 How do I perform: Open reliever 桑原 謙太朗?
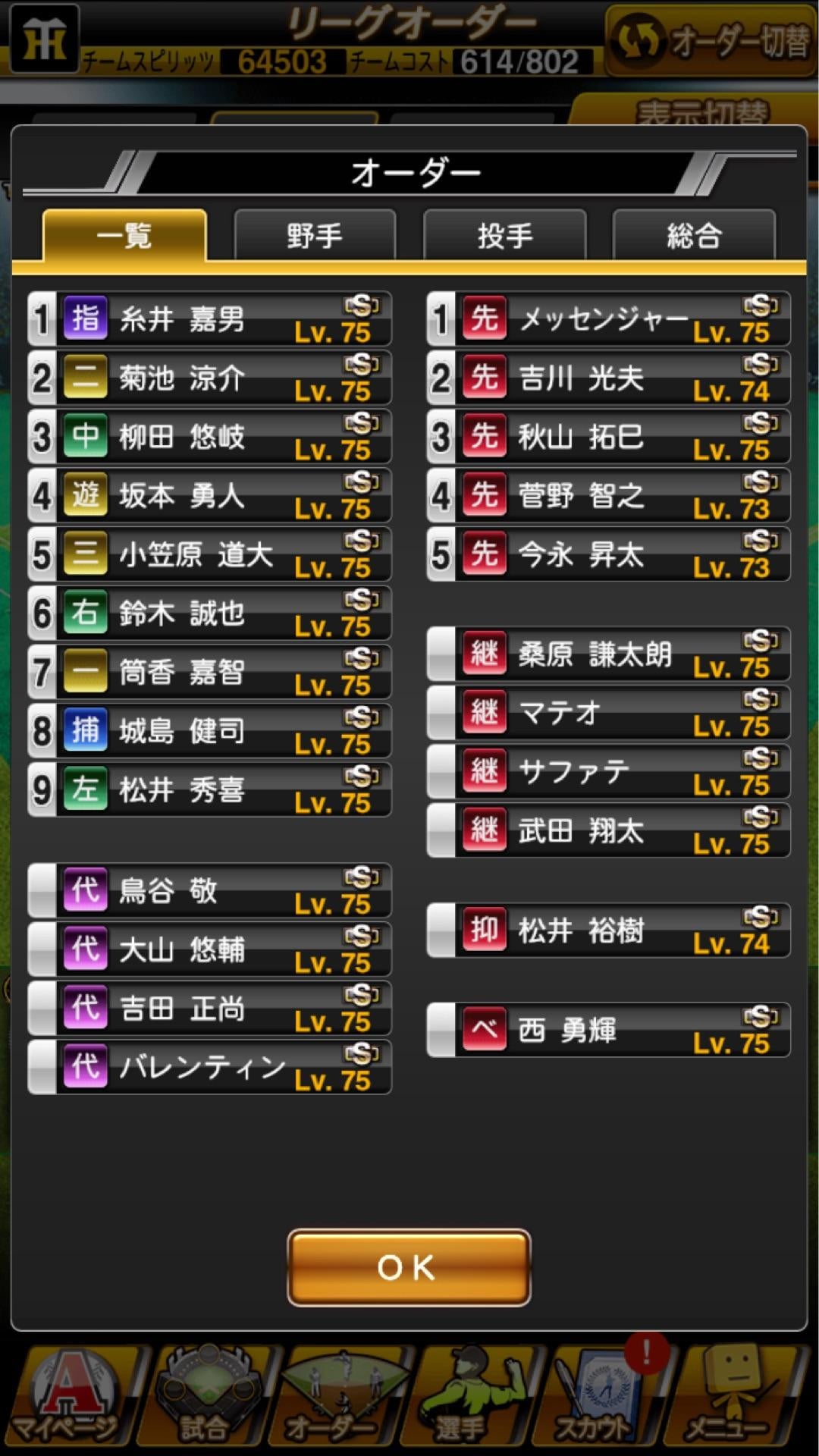coord(608,654)
